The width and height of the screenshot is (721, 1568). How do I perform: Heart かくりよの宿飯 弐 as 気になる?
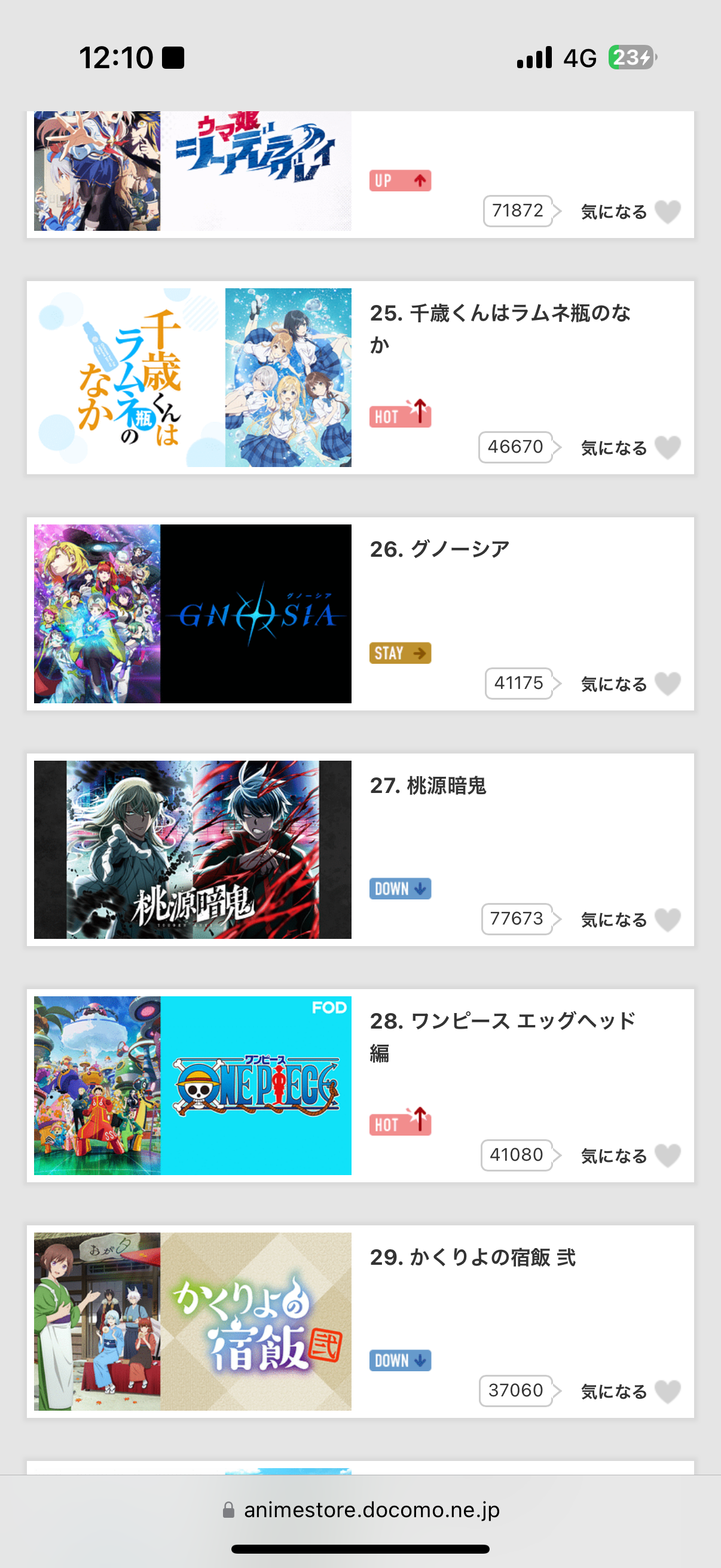click(x=667, y=1391)
